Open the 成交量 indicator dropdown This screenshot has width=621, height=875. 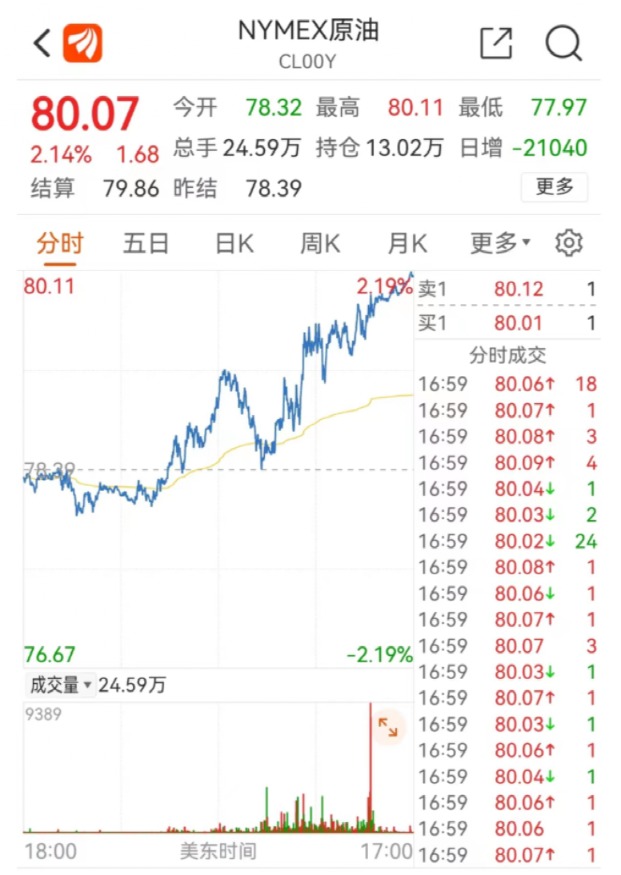(x=62, y=686)
